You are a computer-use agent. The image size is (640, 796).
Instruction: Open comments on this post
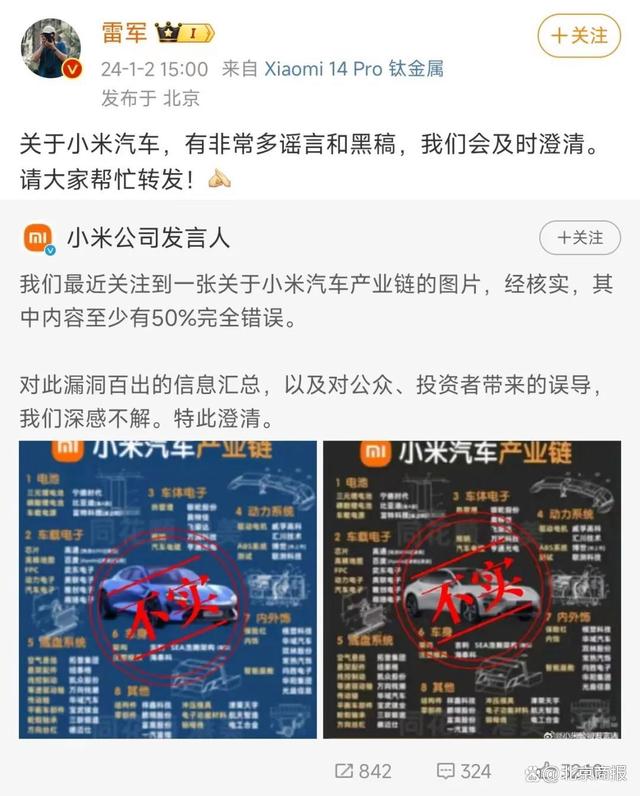click(x=464, y=771)
